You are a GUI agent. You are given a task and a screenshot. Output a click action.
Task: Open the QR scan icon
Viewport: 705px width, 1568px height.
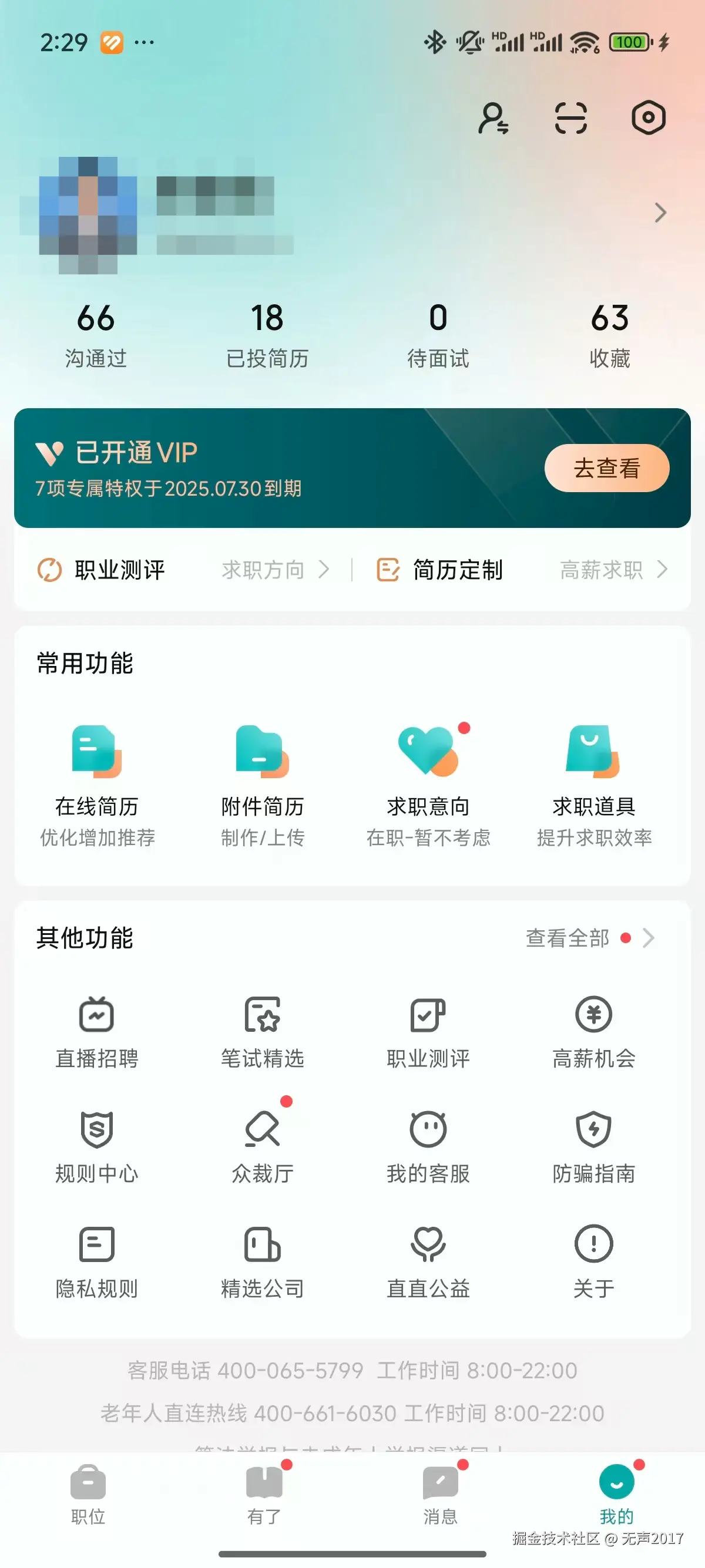[x=570, y=117]
